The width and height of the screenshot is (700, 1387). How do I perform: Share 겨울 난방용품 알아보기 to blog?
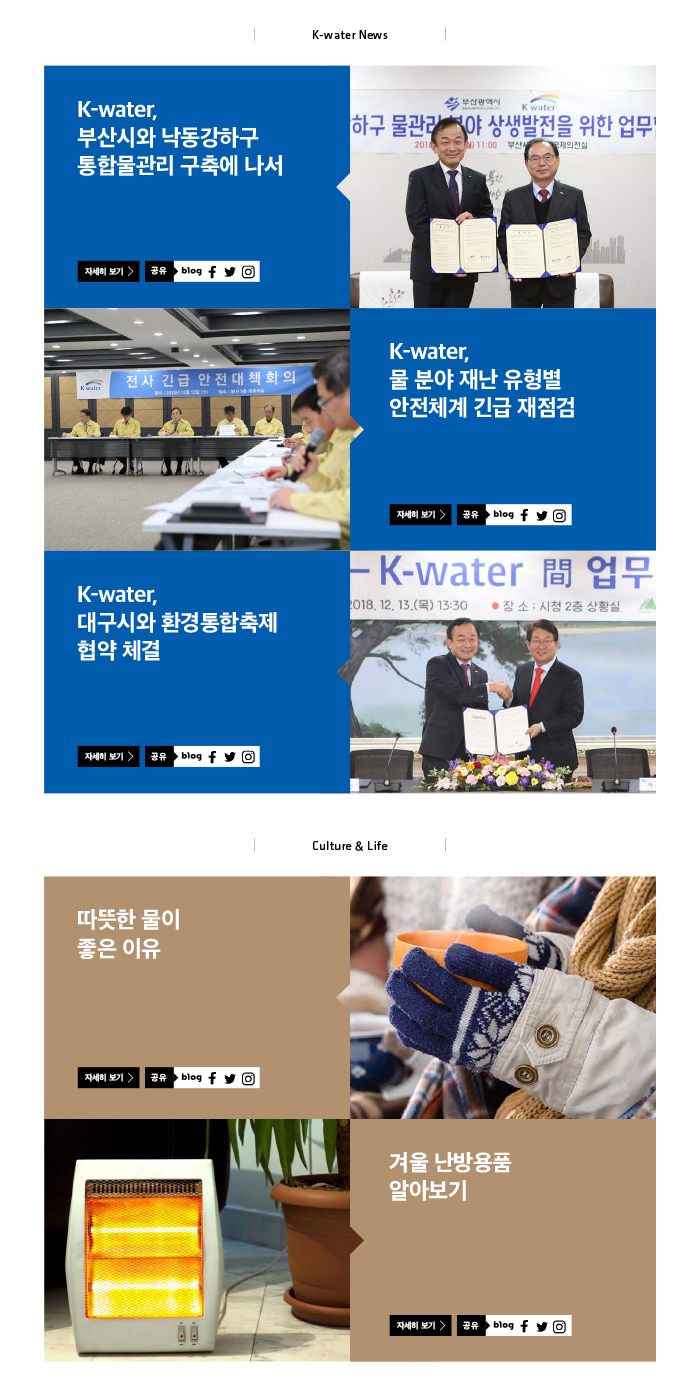point(504,1325)
